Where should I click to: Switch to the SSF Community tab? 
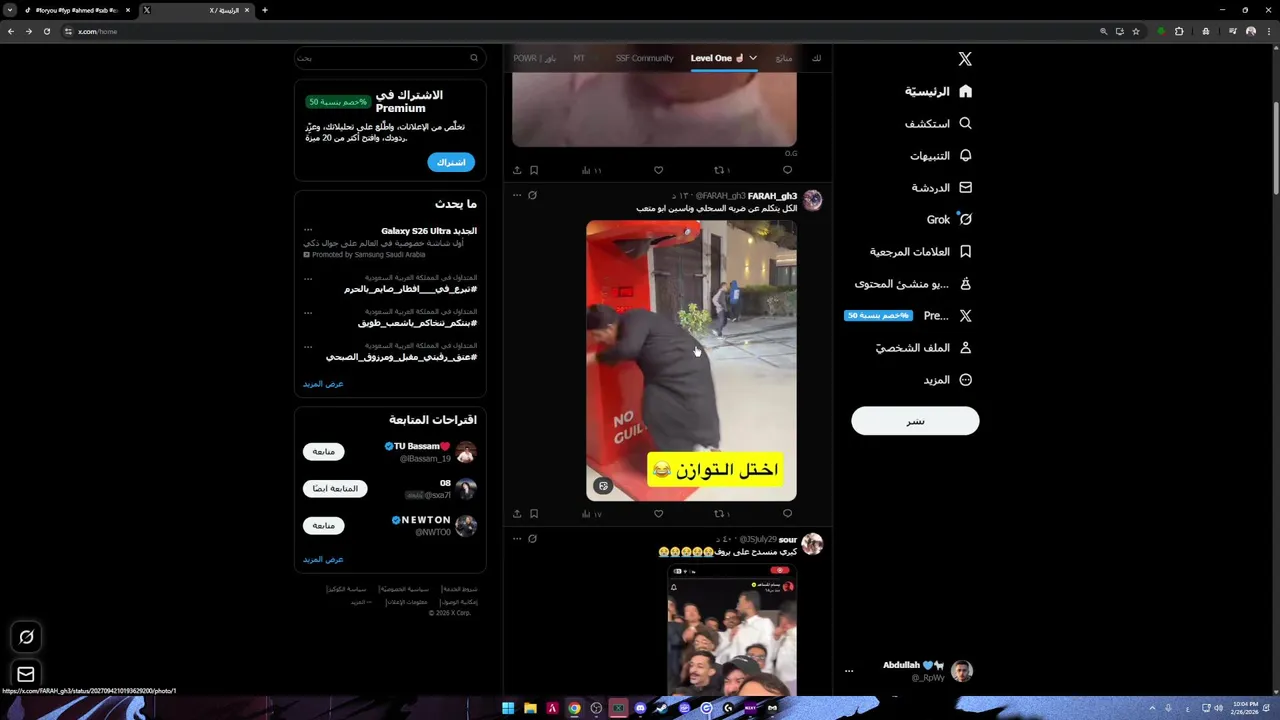[644, 58]
